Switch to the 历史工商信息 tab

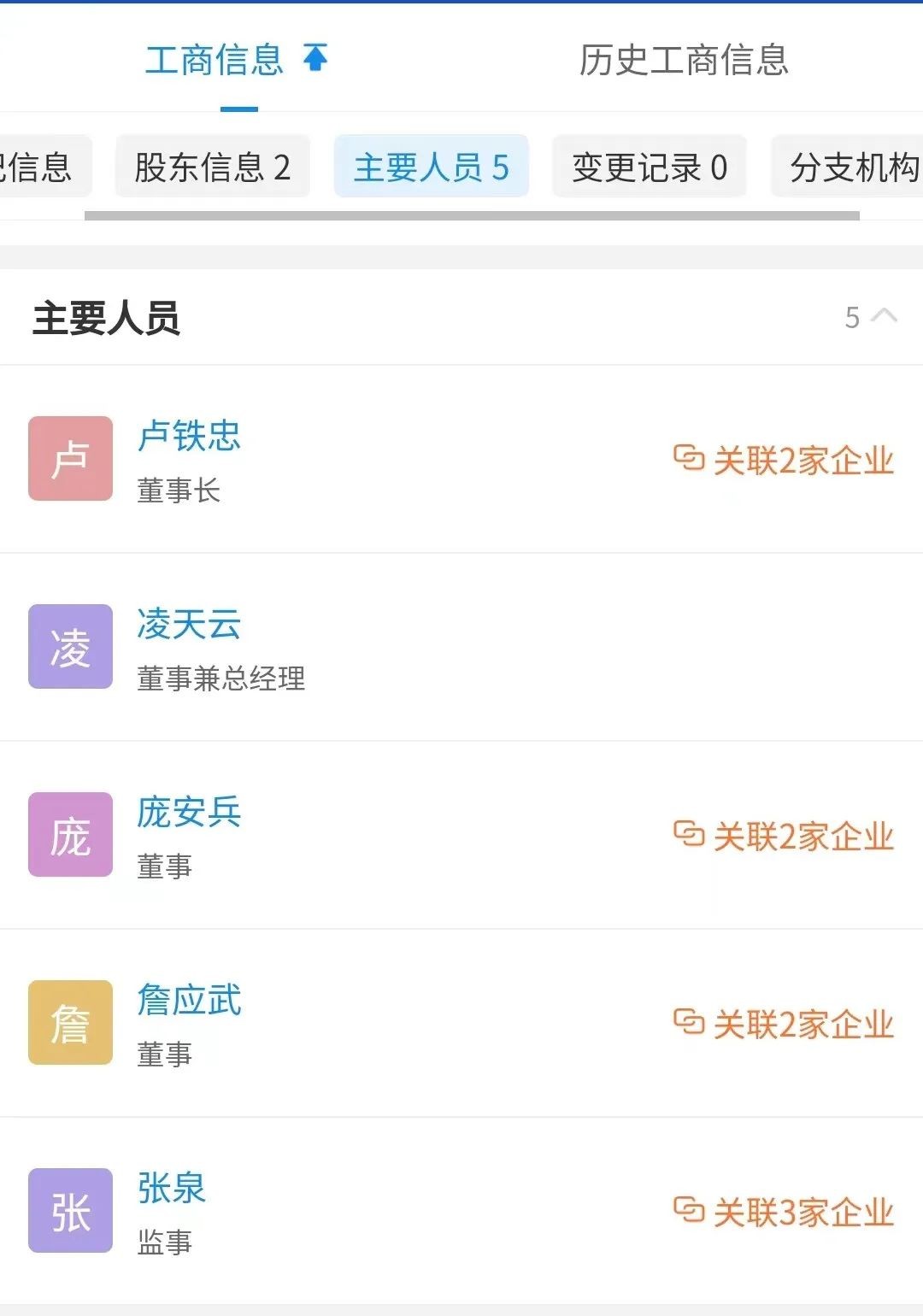(x=684, y=60)
